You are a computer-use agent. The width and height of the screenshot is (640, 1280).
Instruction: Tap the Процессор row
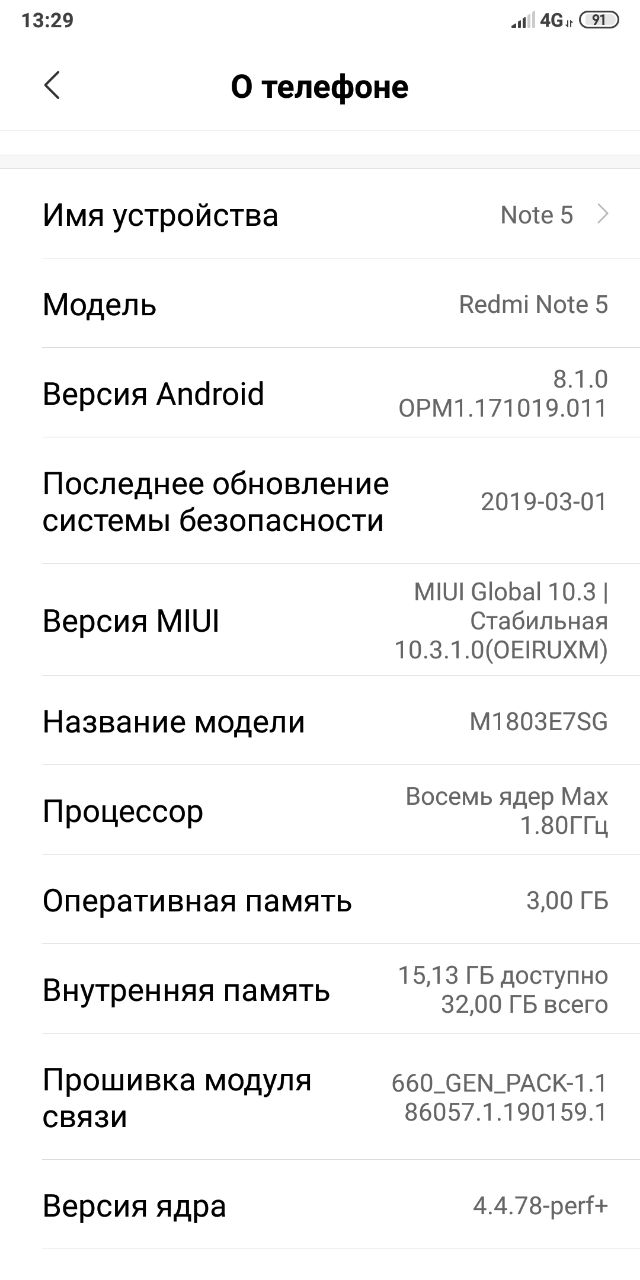click(x=320, y=811)
